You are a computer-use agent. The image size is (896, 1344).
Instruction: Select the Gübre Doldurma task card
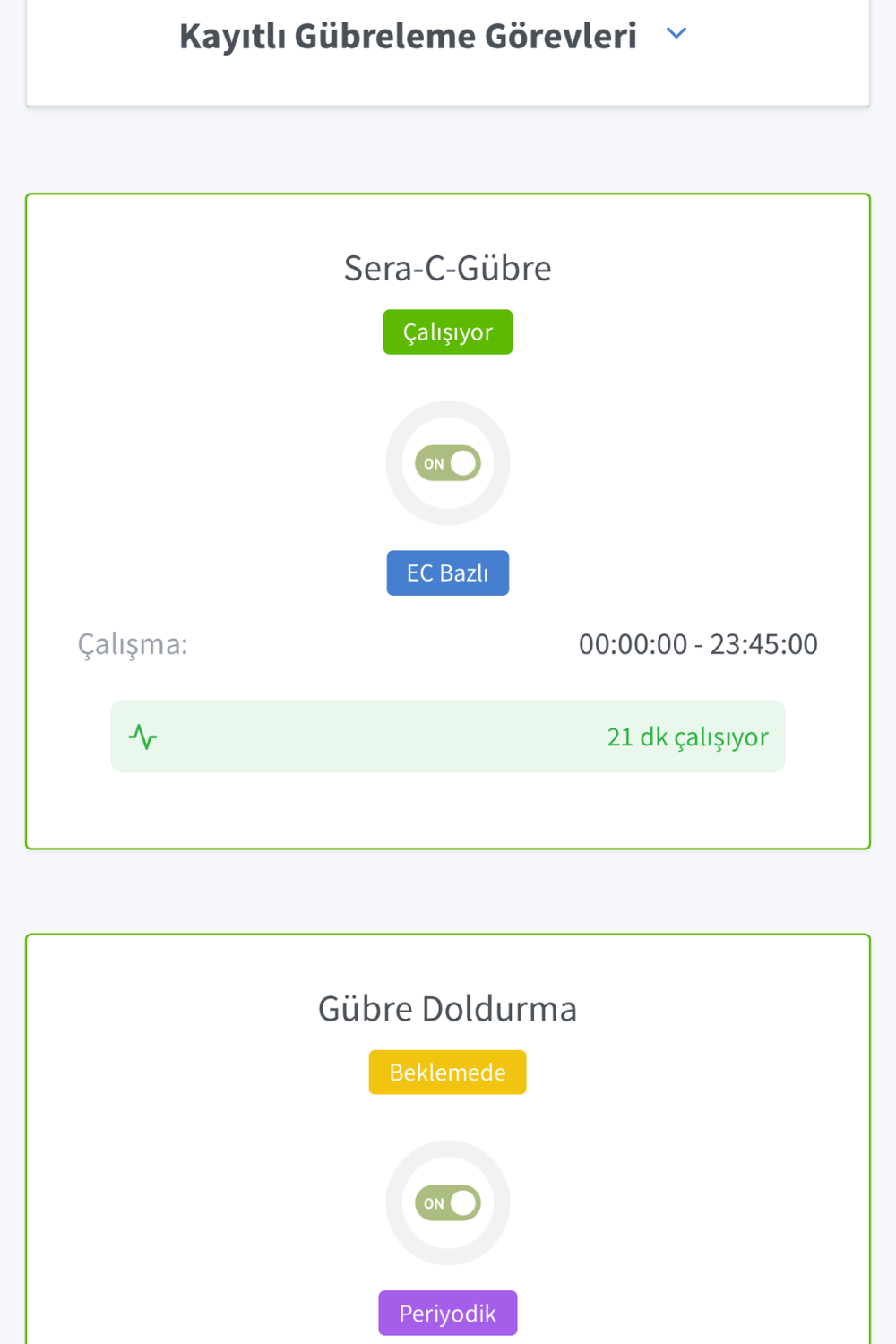tap(448, 1007)
